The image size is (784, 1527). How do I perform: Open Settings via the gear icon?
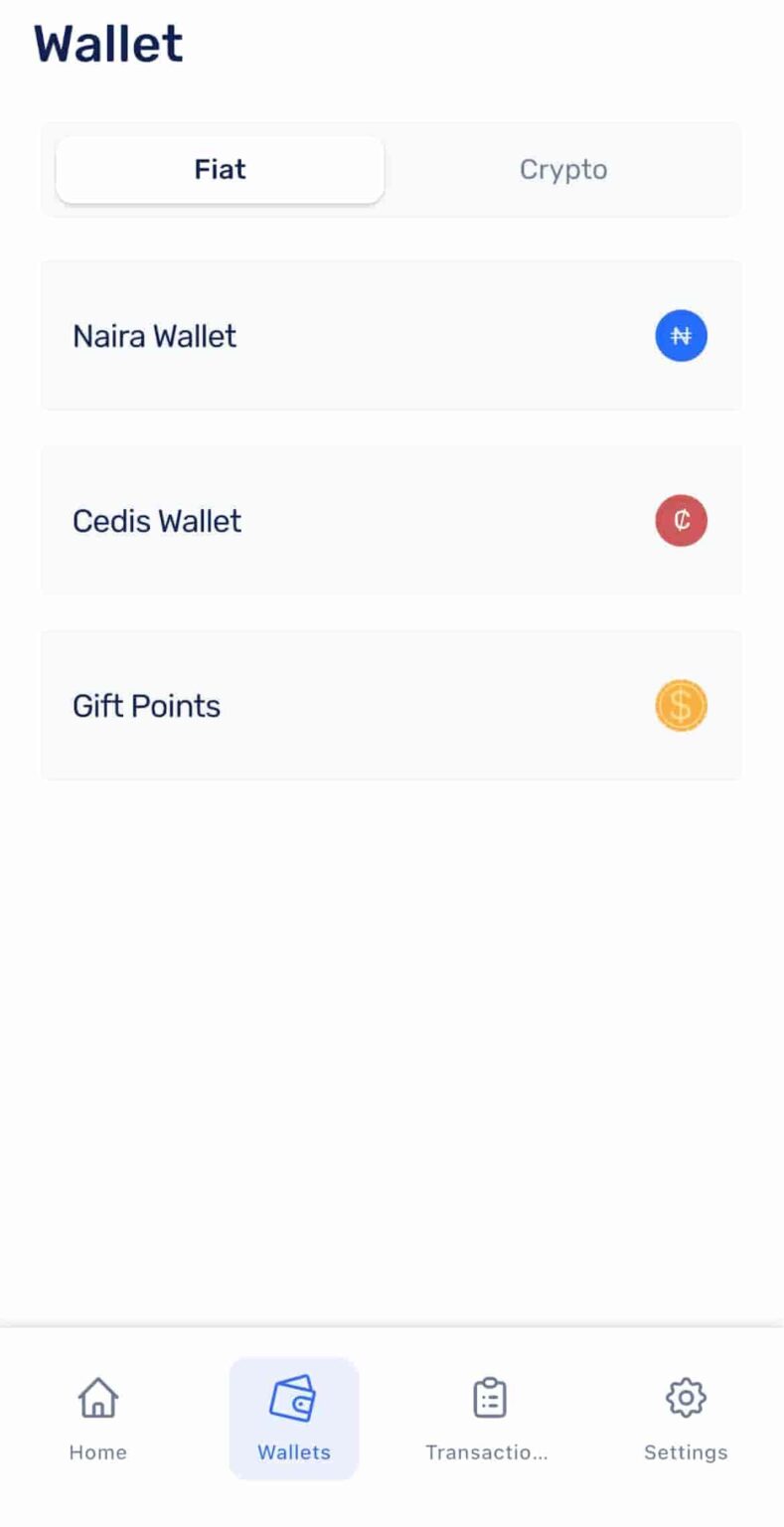click(686, 1397)
